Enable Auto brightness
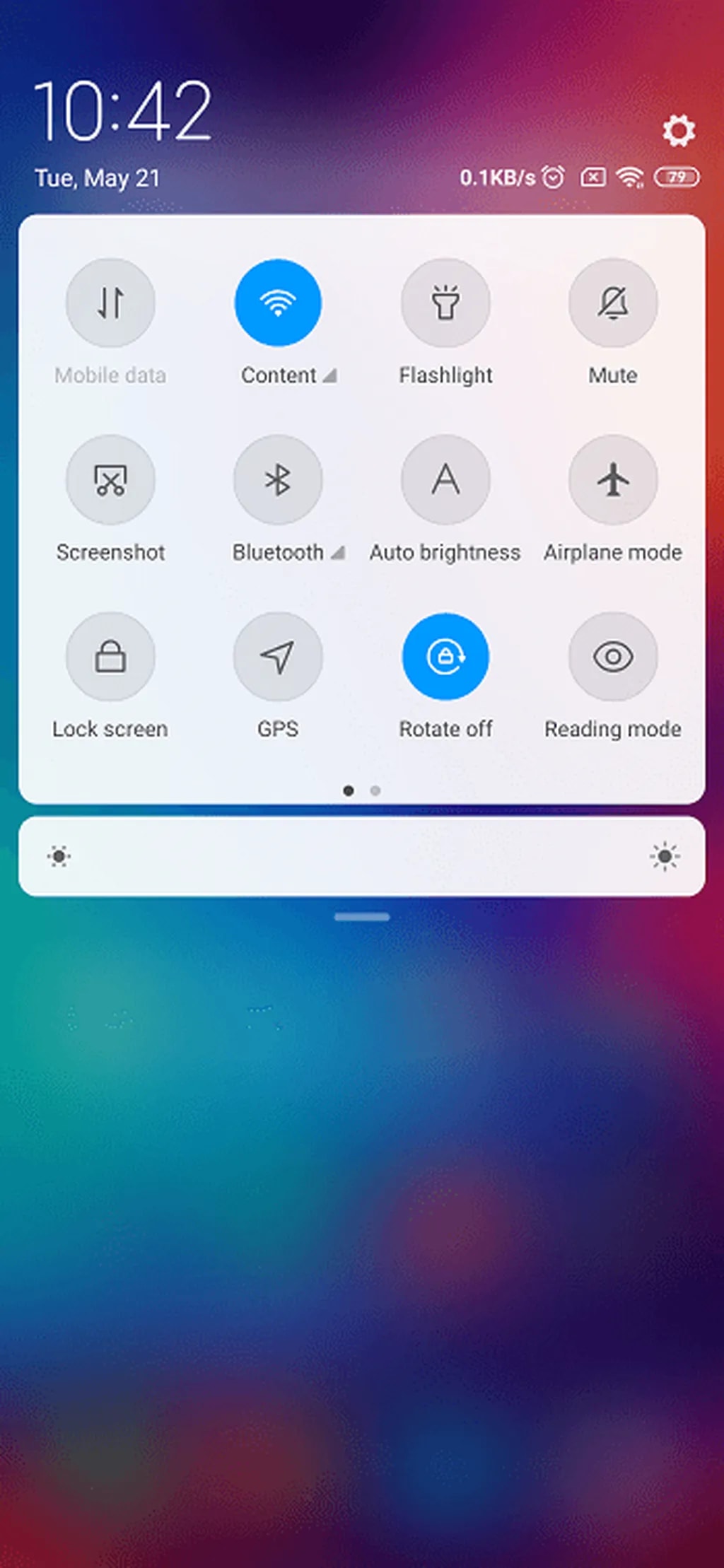This screenshot has width=724, height=1568. (x=445, y=480)
